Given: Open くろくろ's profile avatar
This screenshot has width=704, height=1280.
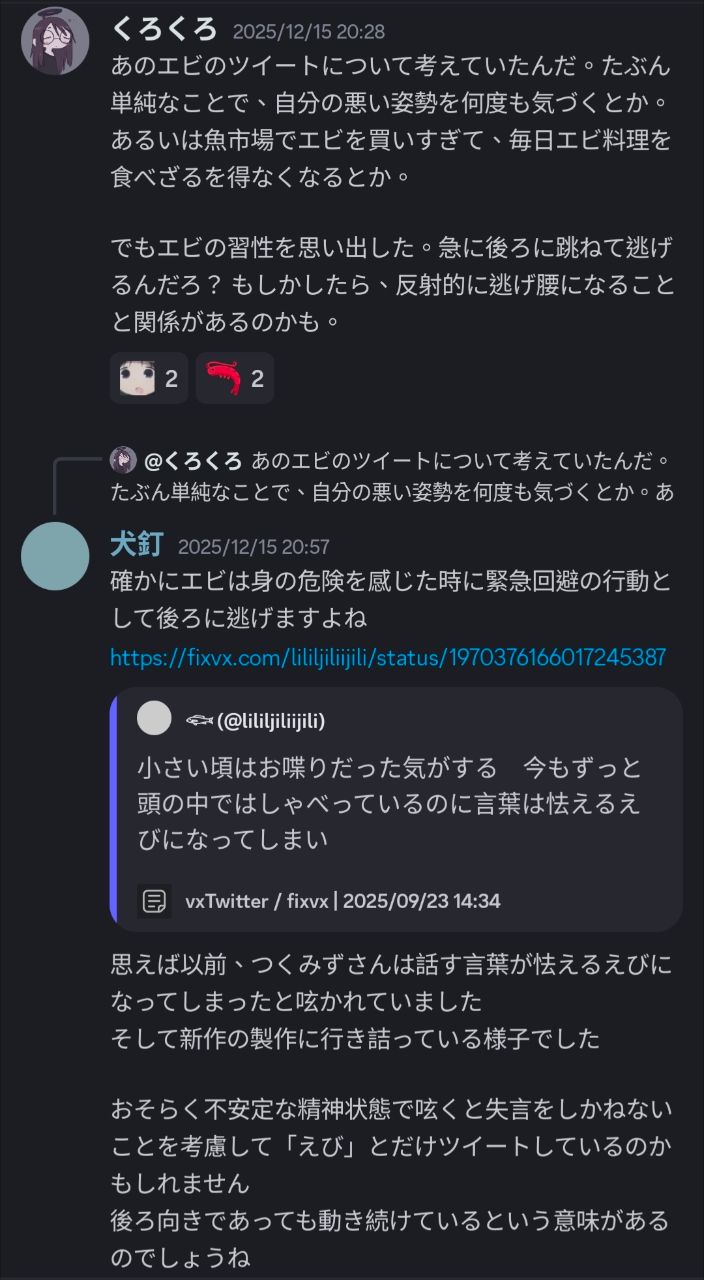Looking at the screenshot, I should [55, 41].
